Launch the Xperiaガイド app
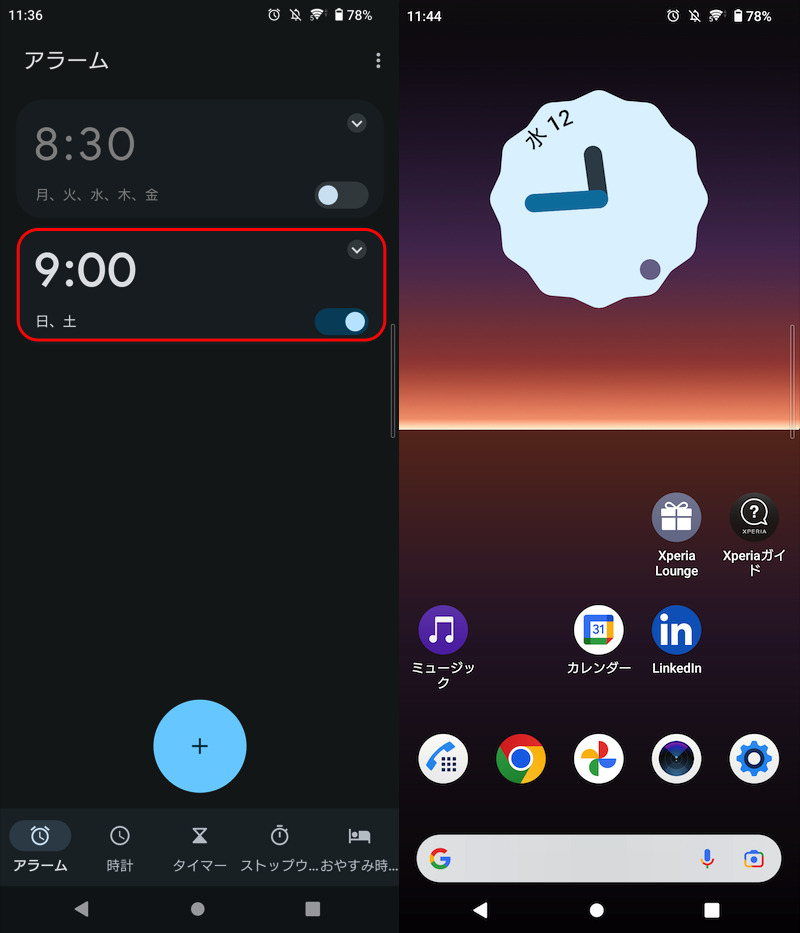This screenshot has width=800, height=933. [755, 518]
